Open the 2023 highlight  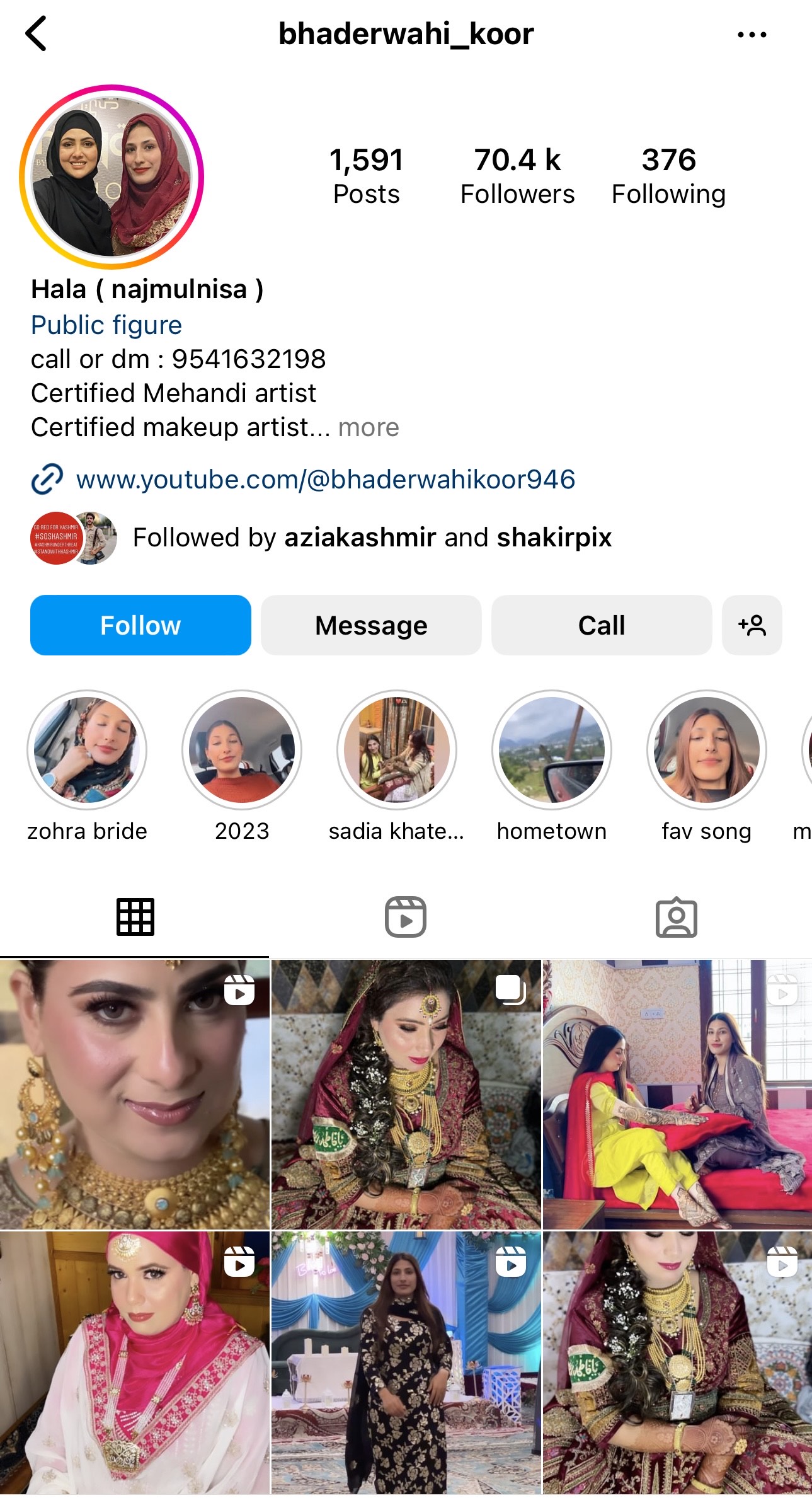point(242,750)
